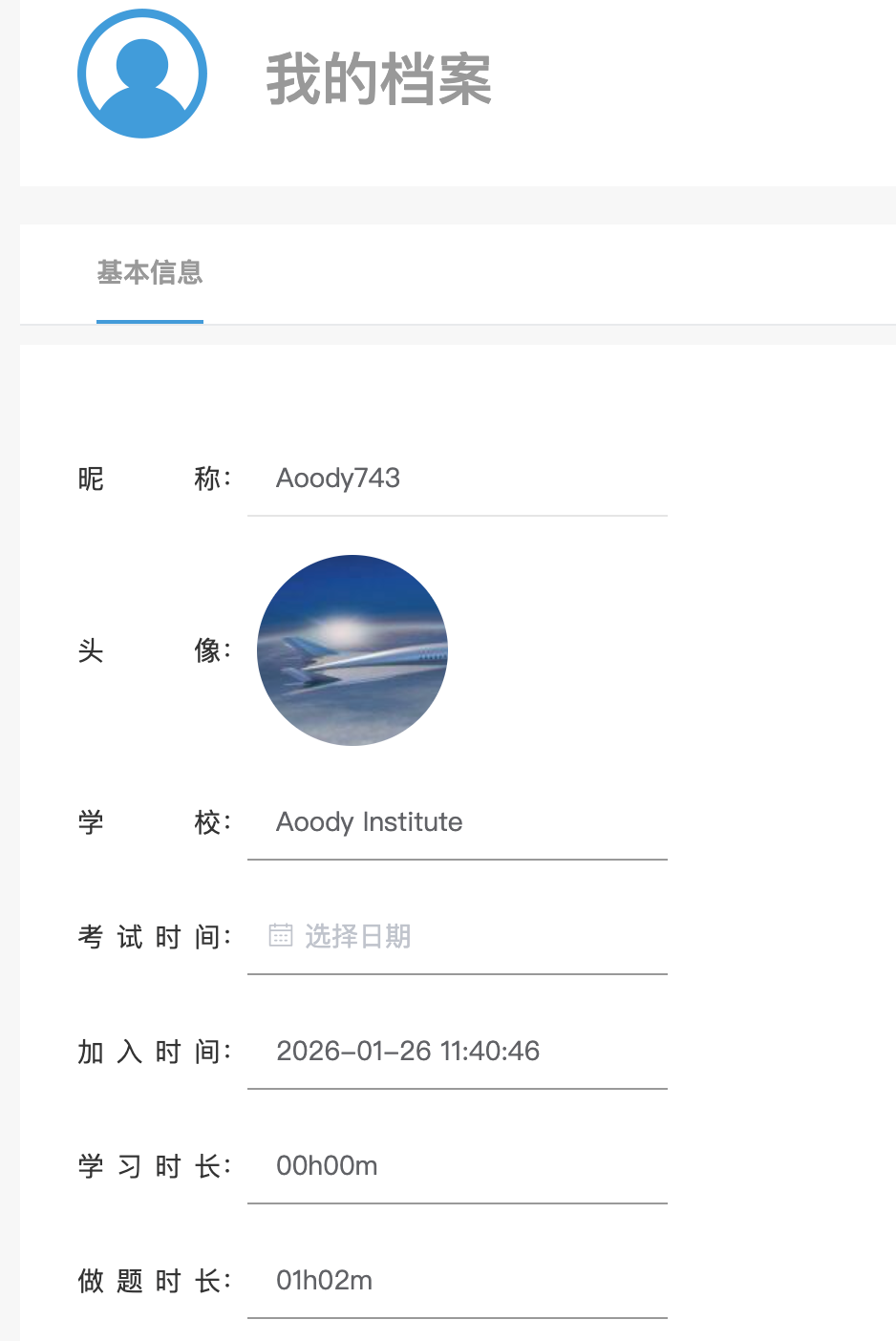The width and height of the screenshot is (896, 1341).
Task: Switch to the 基本信息 tab
Action: [x=150, y=273]
